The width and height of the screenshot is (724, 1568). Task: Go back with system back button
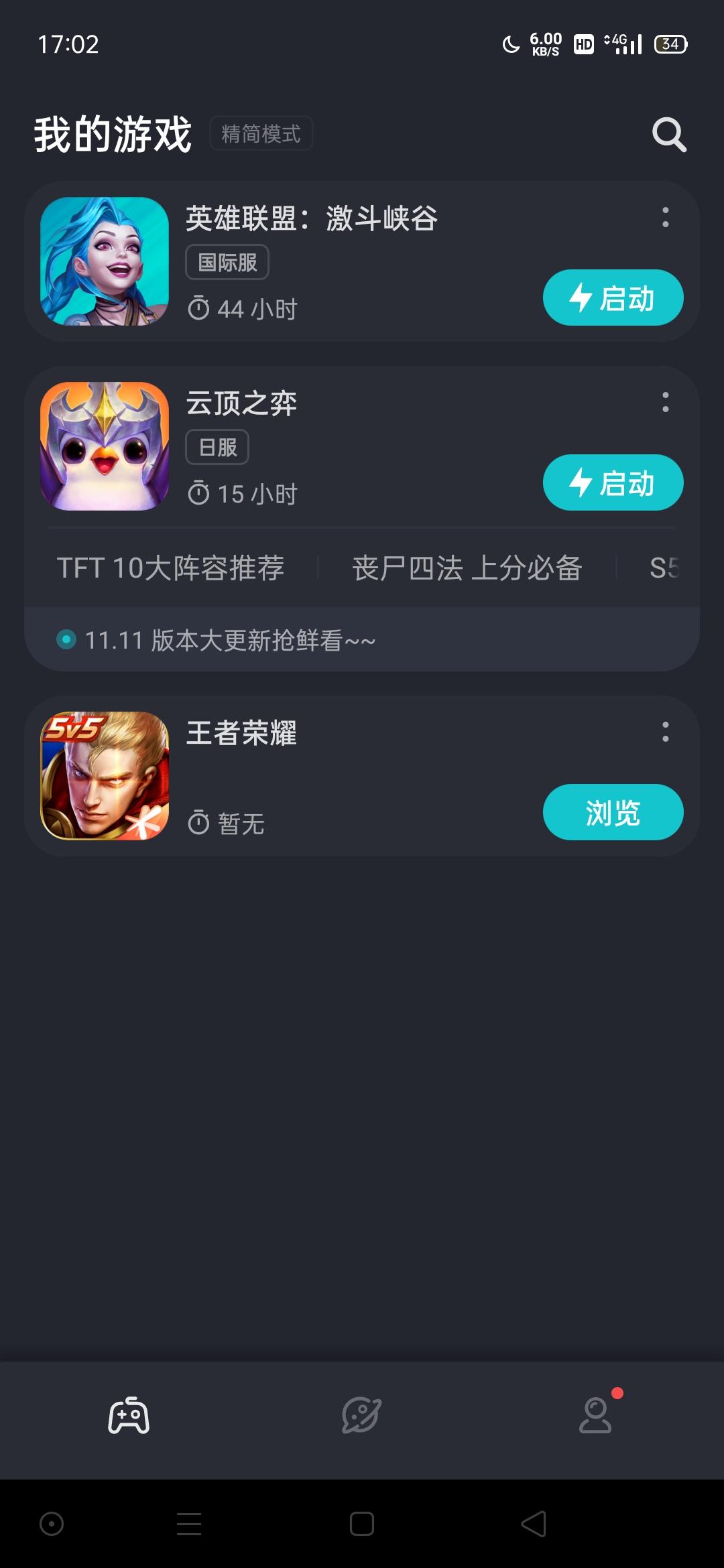click(534, 1524)
